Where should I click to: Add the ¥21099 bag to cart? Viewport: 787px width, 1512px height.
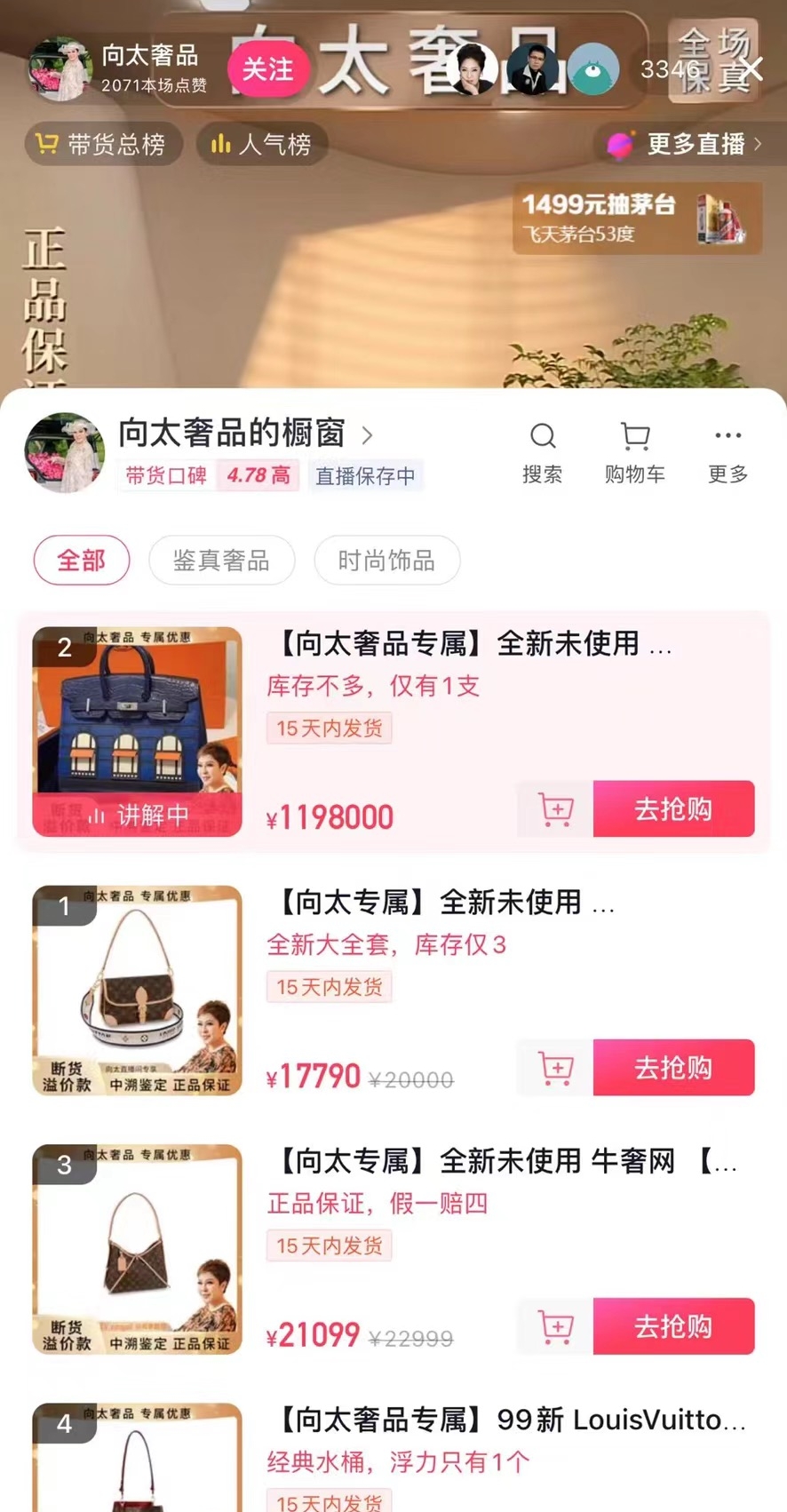pos(556,1326)
